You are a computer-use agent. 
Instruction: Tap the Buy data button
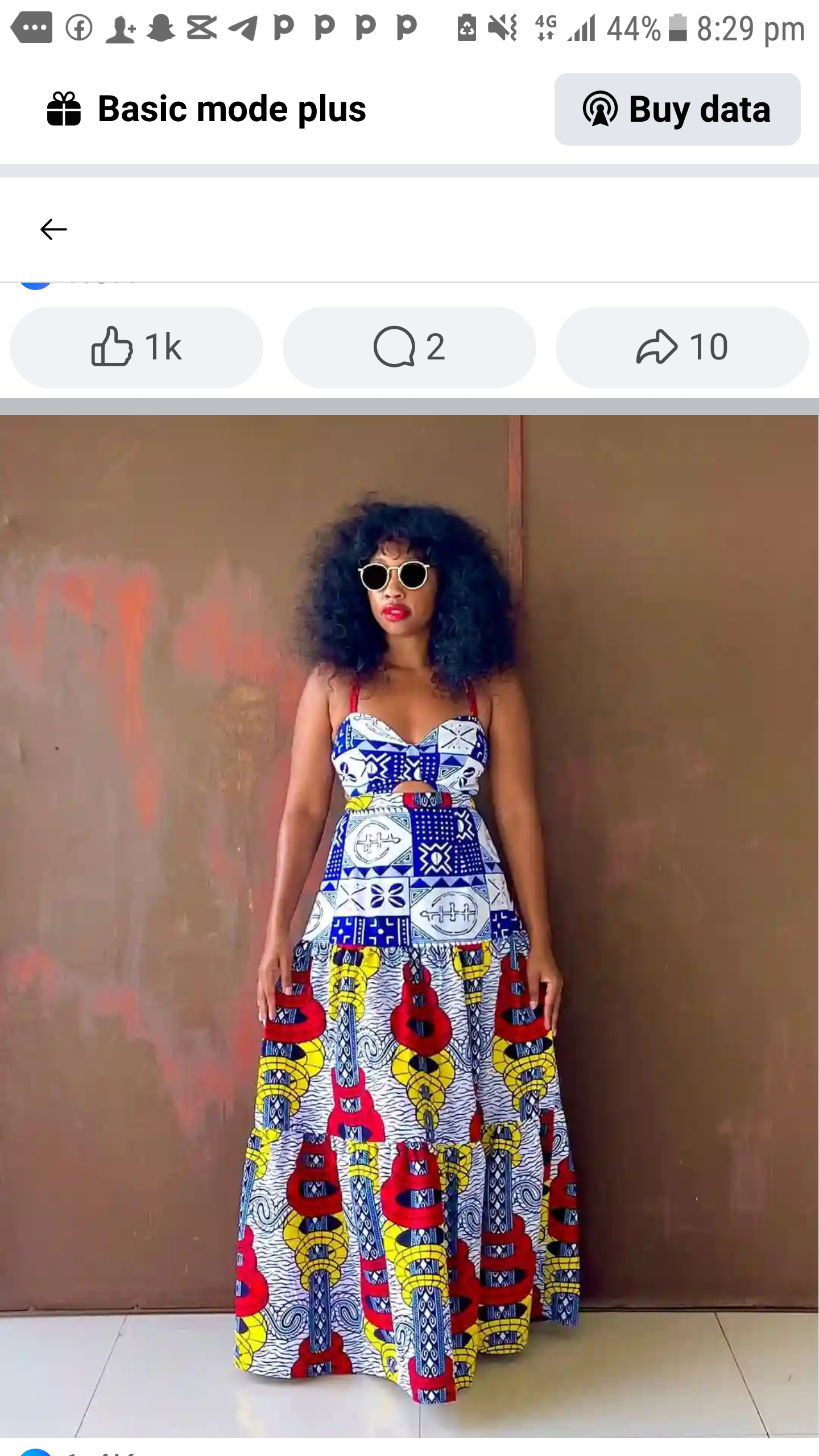coord(677,109)
